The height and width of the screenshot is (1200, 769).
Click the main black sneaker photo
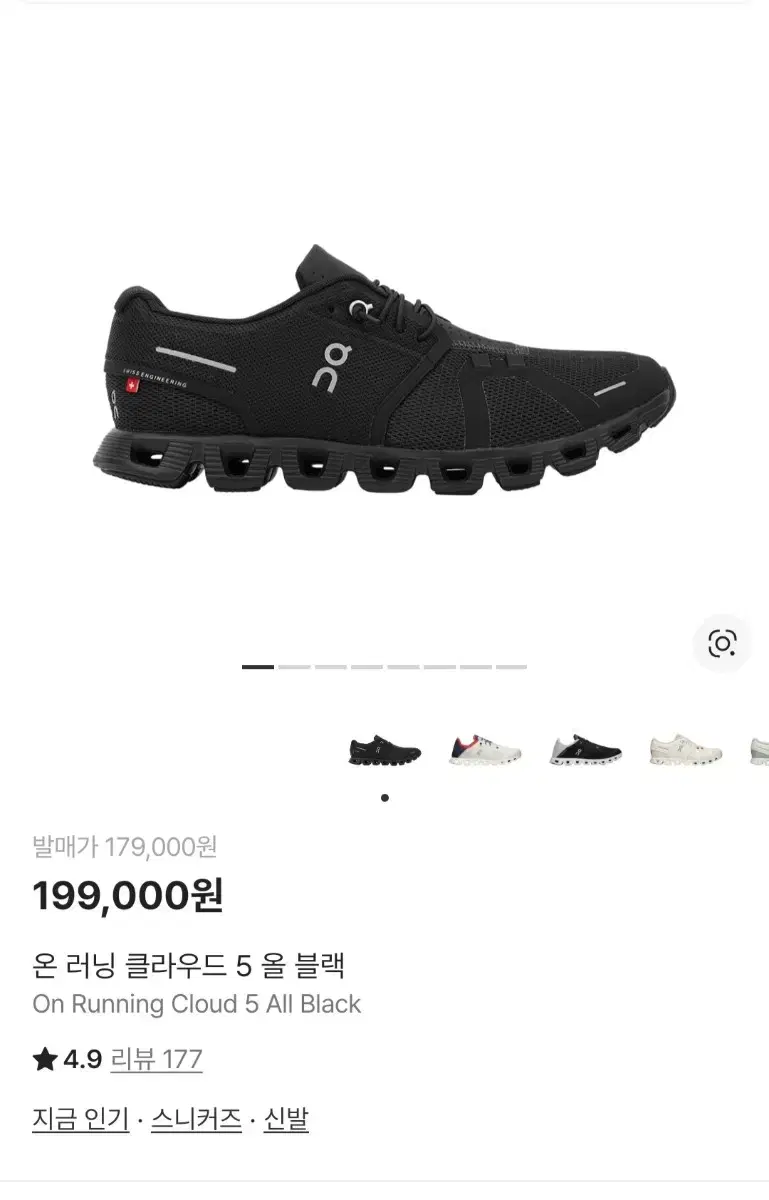384,380
